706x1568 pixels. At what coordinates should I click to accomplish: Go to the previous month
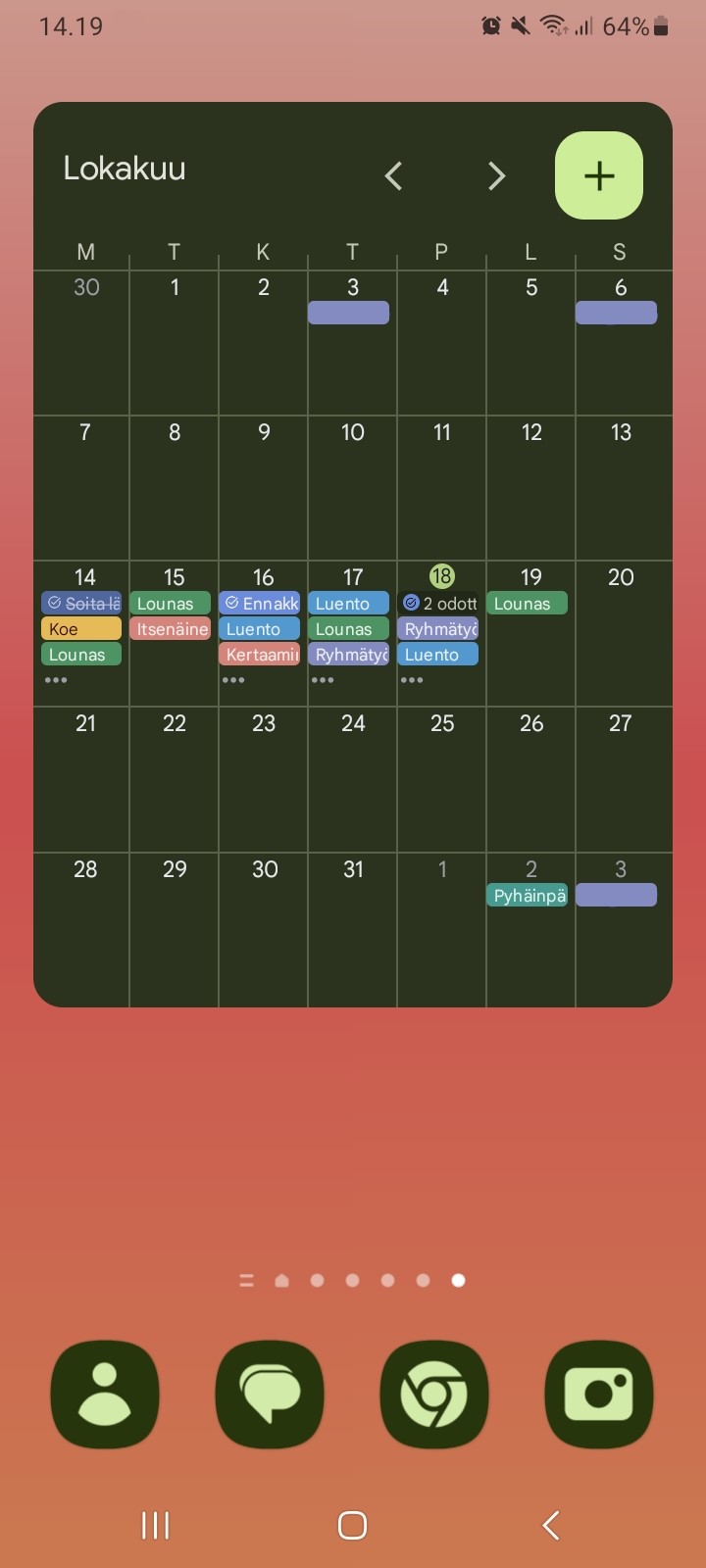393,176
